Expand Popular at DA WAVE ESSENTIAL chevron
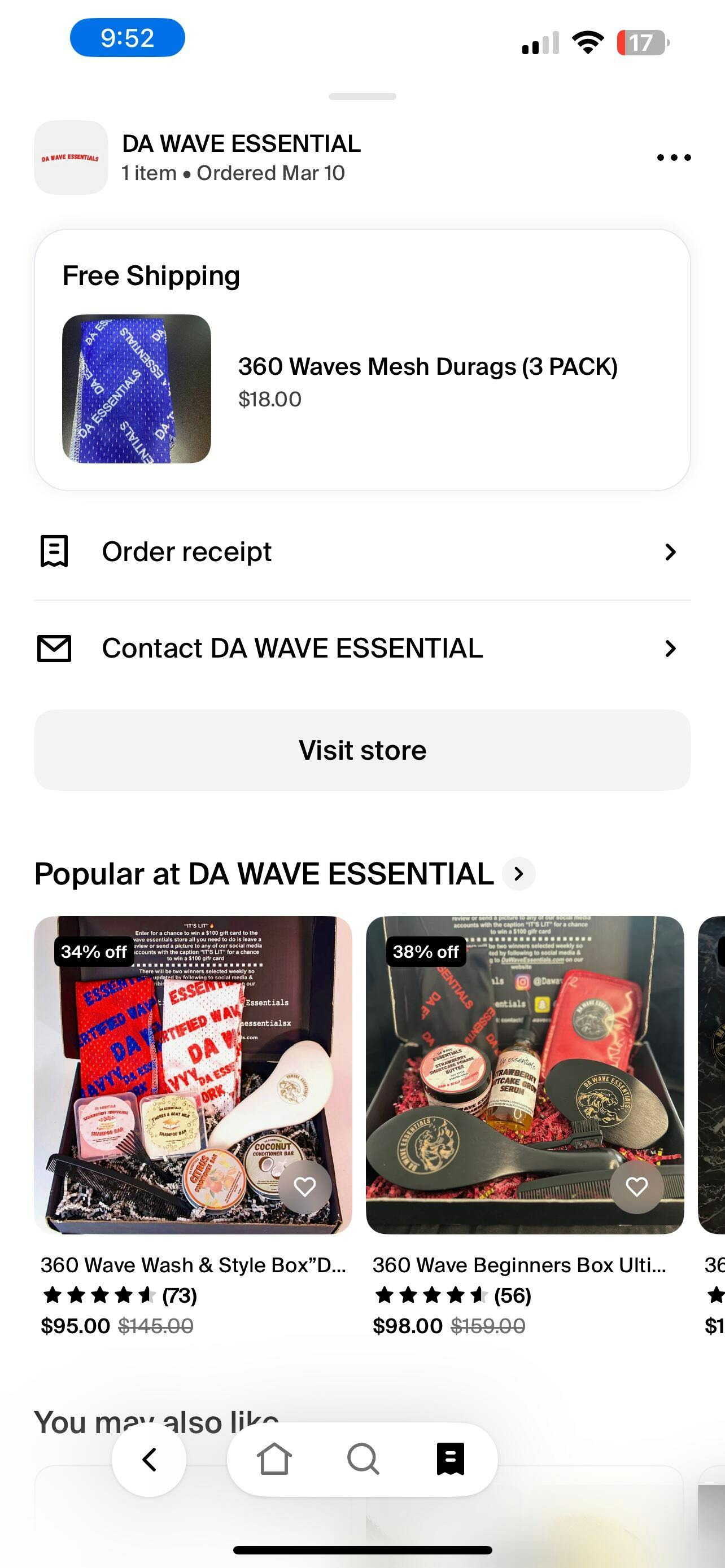 tap(519, 874)
